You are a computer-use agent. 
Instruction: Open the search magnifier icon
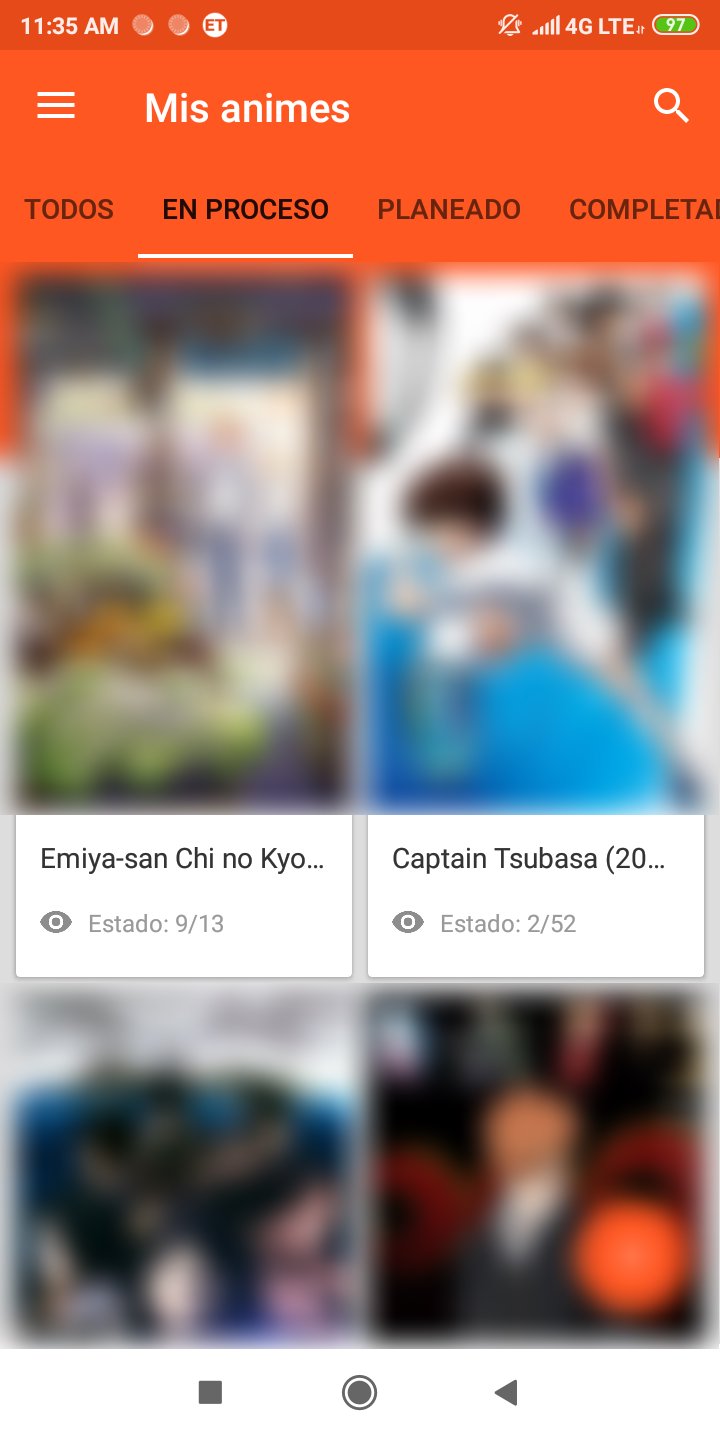[x=671, y=106]
